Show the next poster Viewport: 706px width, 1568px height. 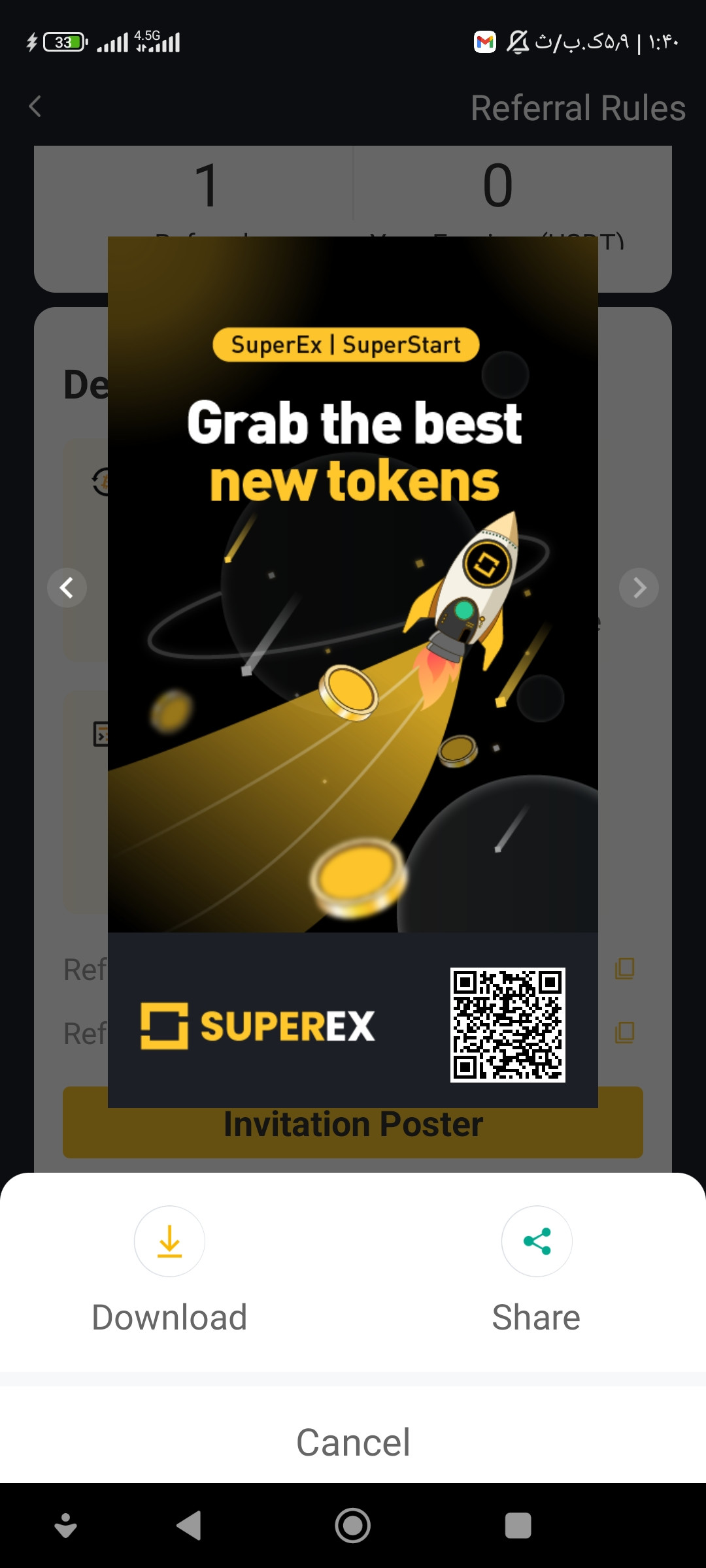tap(639, 588)
